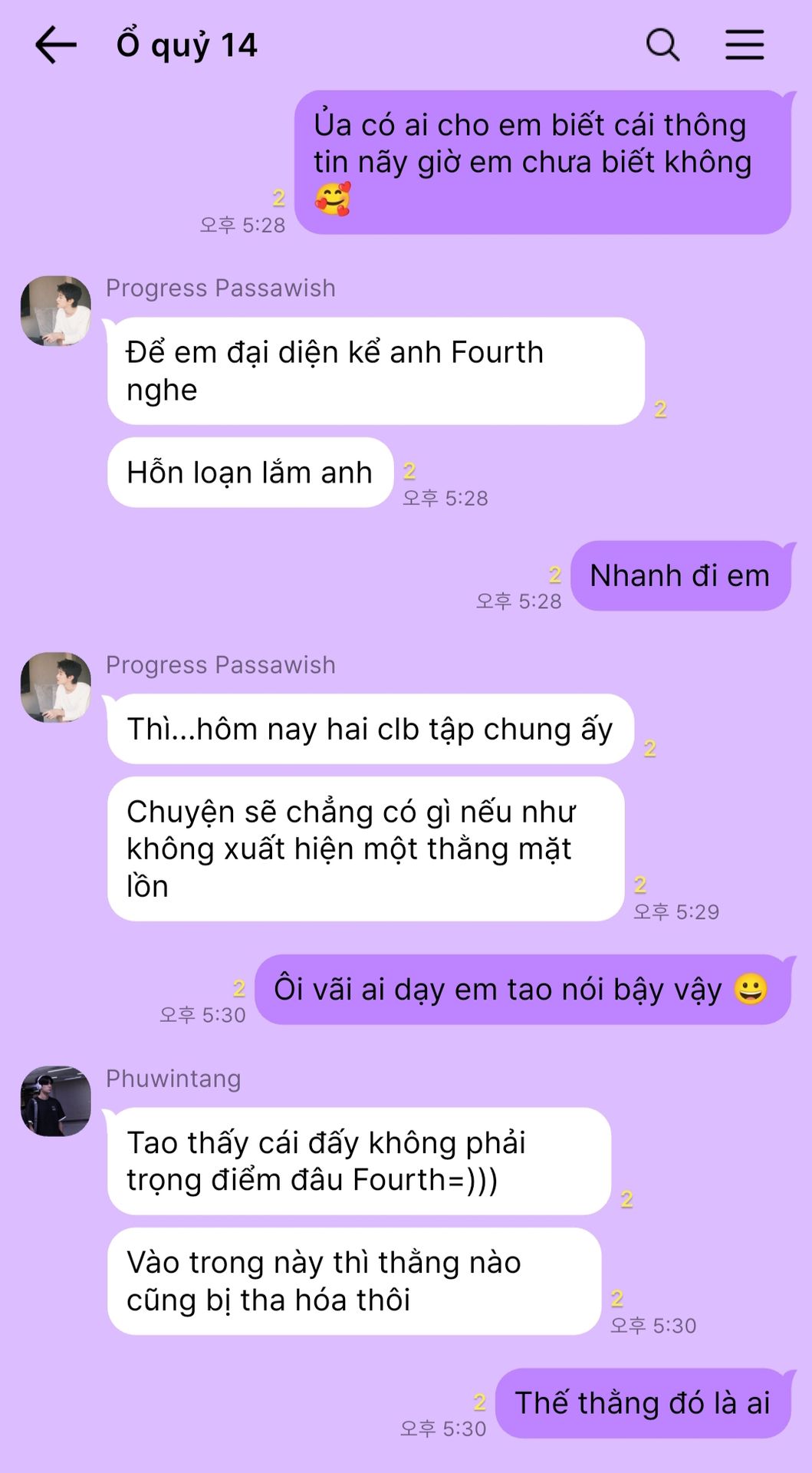Open Phuwintang's profile picture

click(56, 1101)
